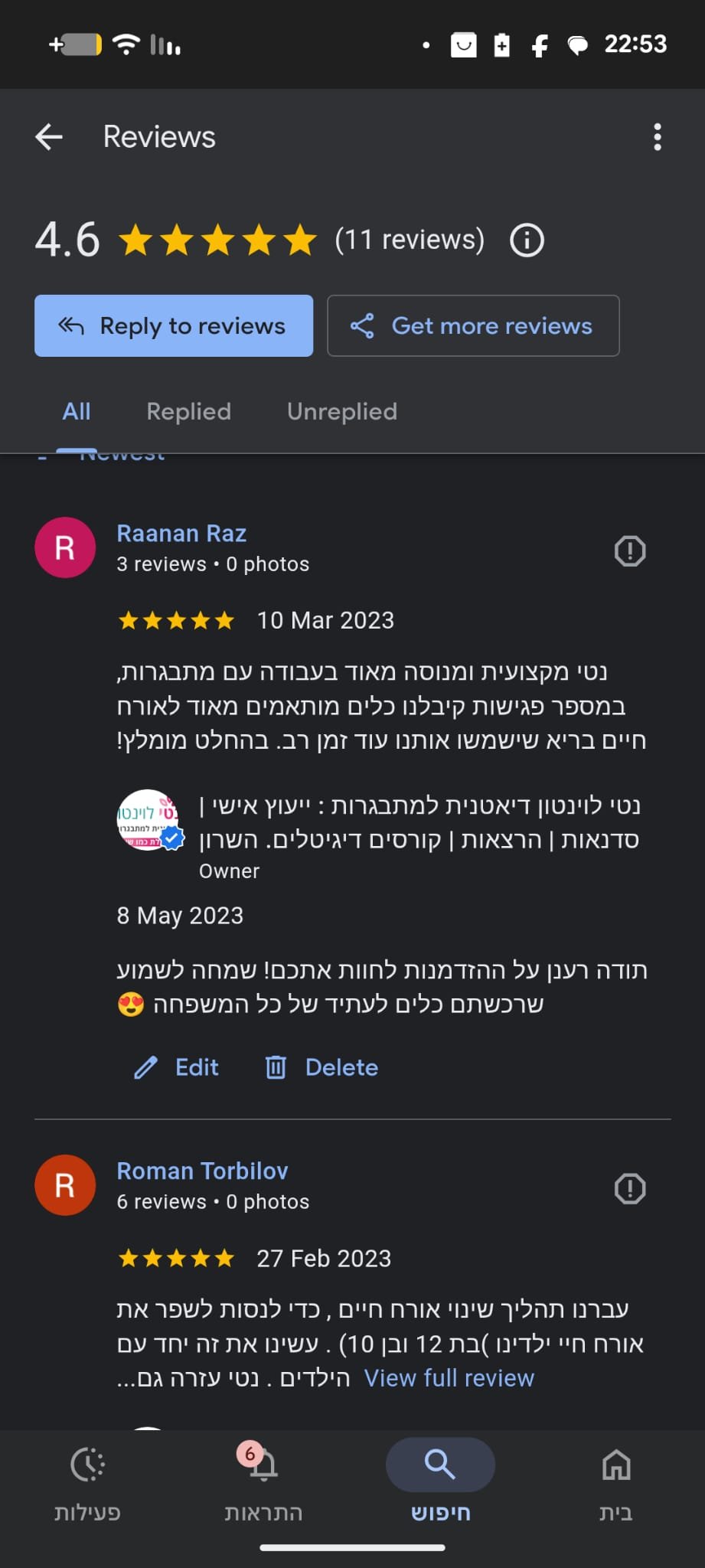
Task: Switch to the Replied tab
Action: pyautogui.click(x=188, y=412)
